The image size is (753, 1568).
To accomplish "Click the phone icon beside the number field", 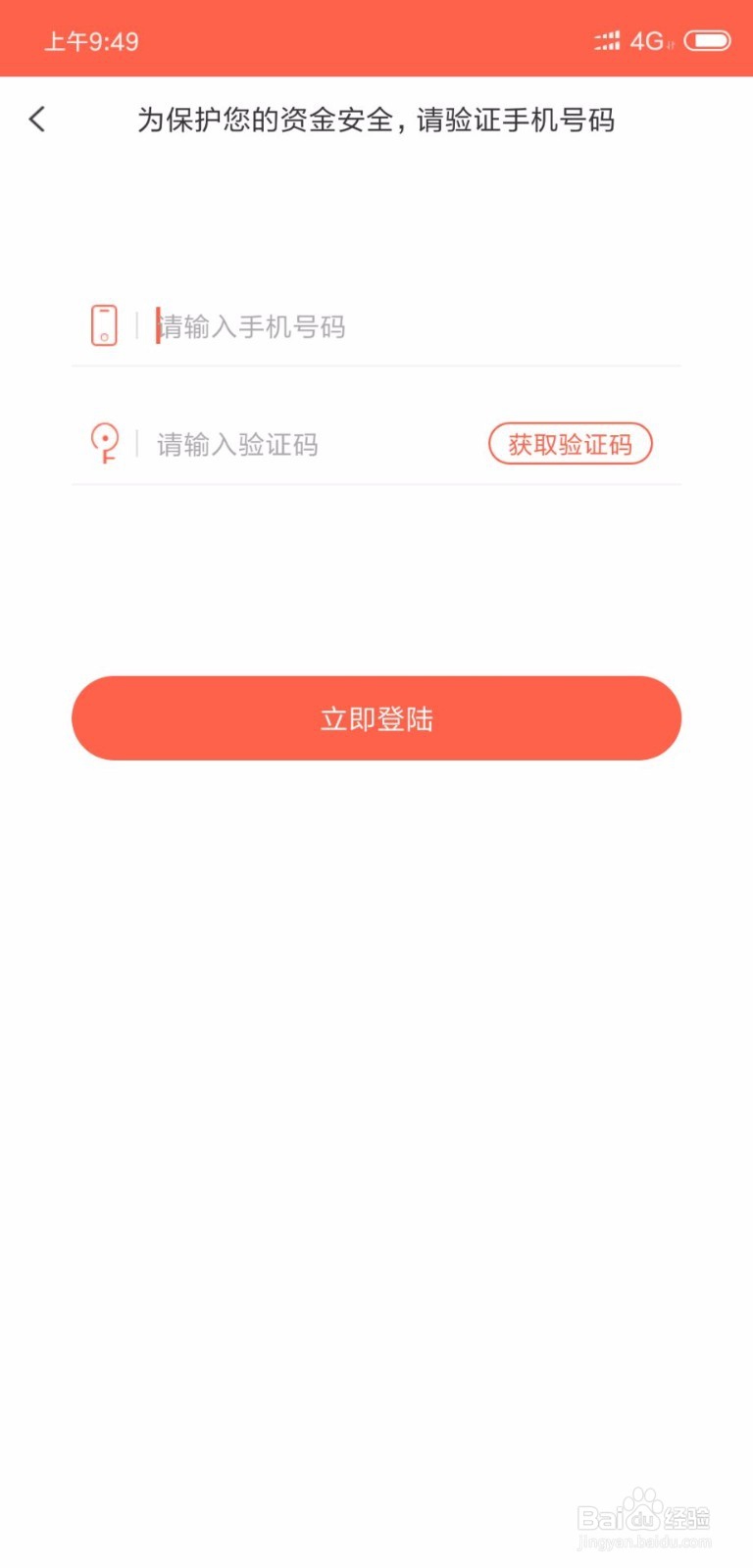I will tap(105, 324).
